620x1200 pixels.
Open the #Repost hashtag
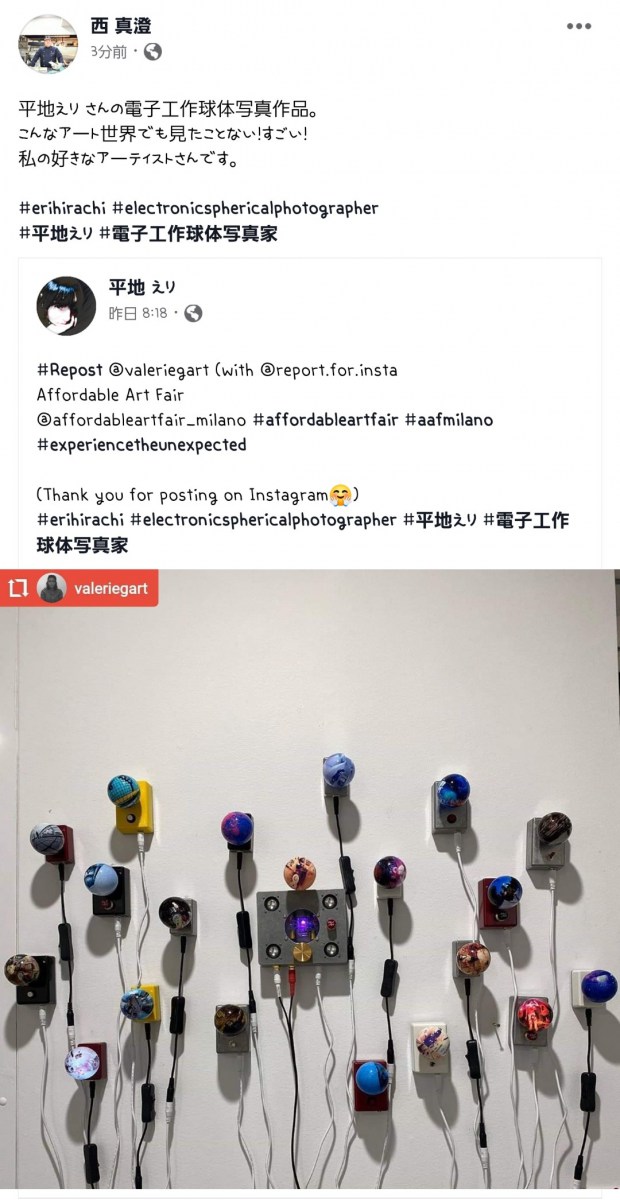[71, 370]
